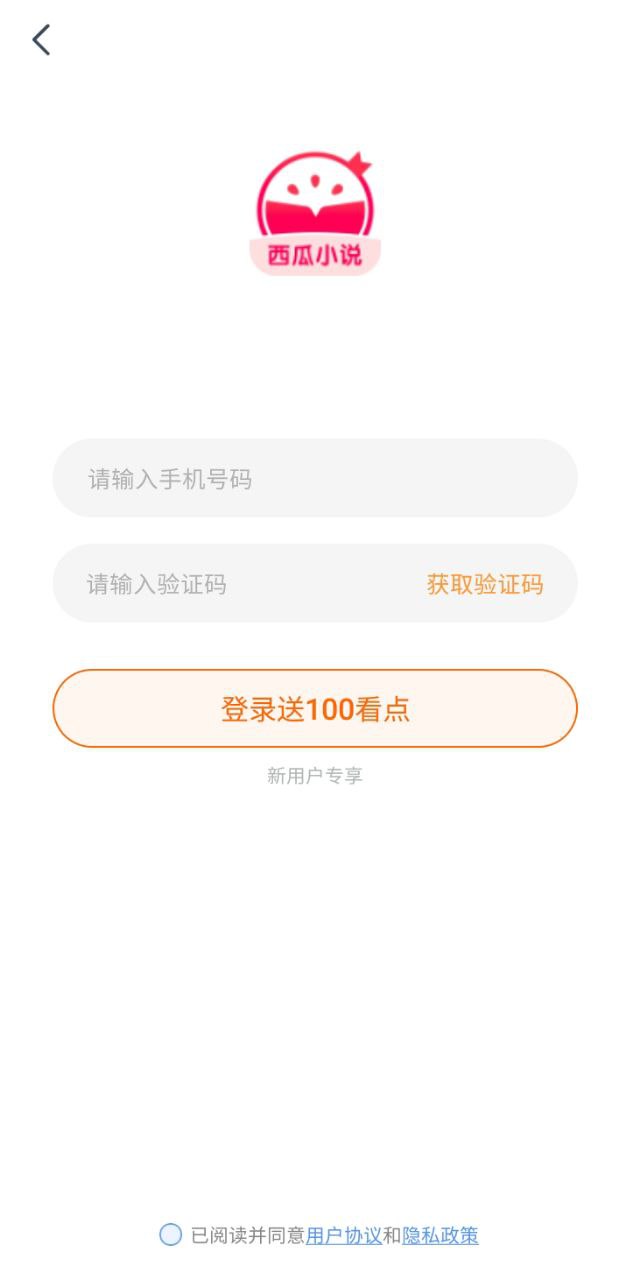
Task: Open the 隐私政策 link
Action: click(440, 1235)
